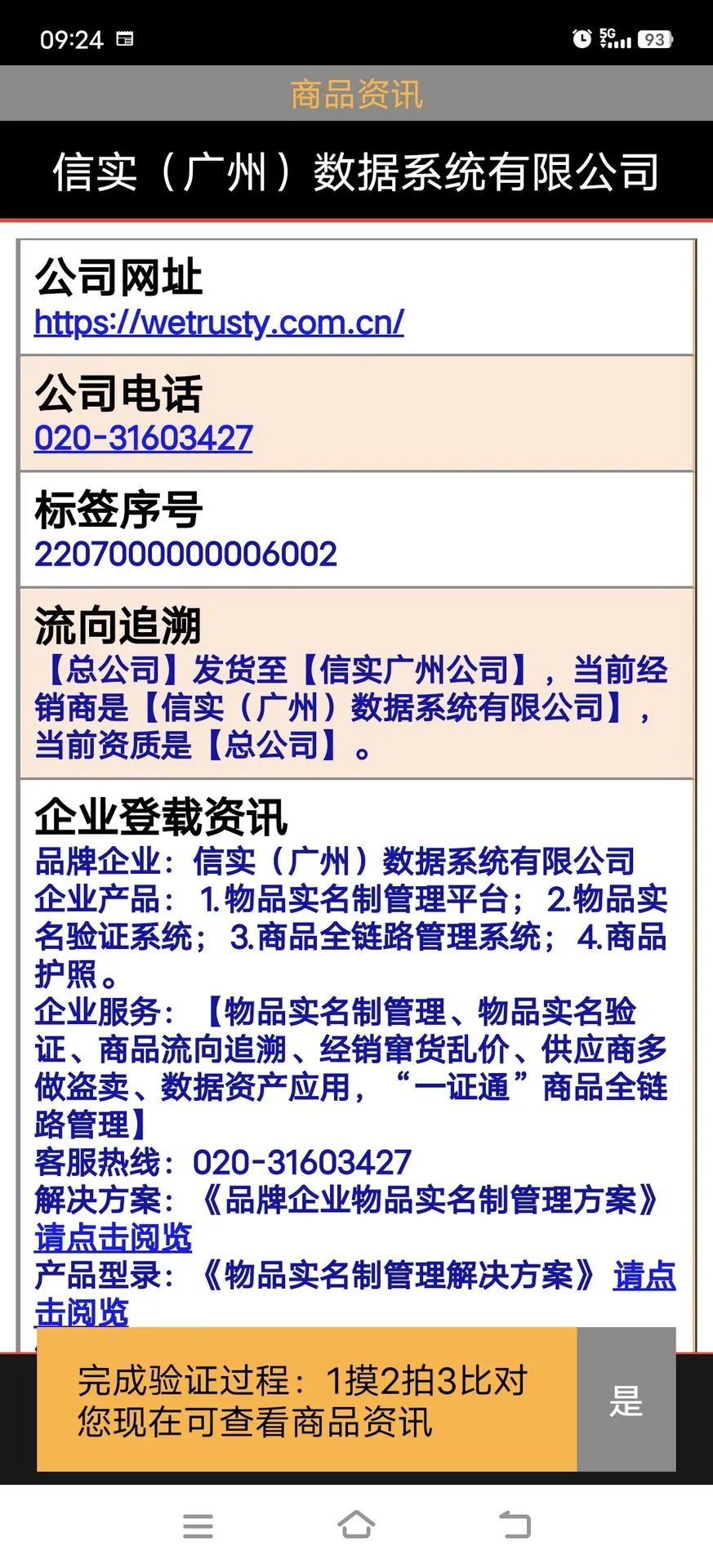Open the 请点击阅览 link after 产品型录
This screenshot has height=1568, width=713.
[x=644, y=1276]
